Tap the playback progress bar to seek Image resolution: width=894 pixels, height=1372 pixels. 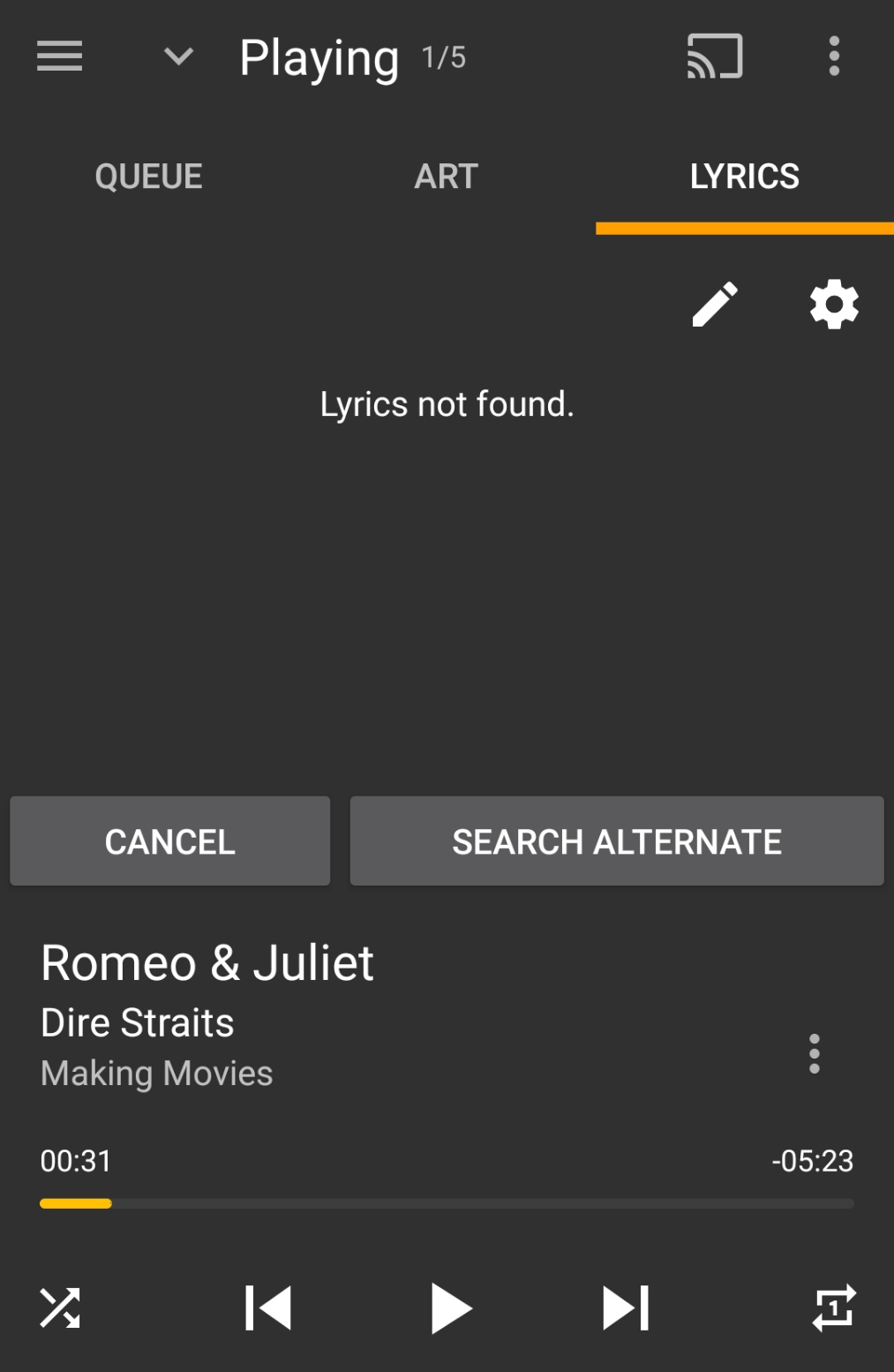click(447, 1203)
